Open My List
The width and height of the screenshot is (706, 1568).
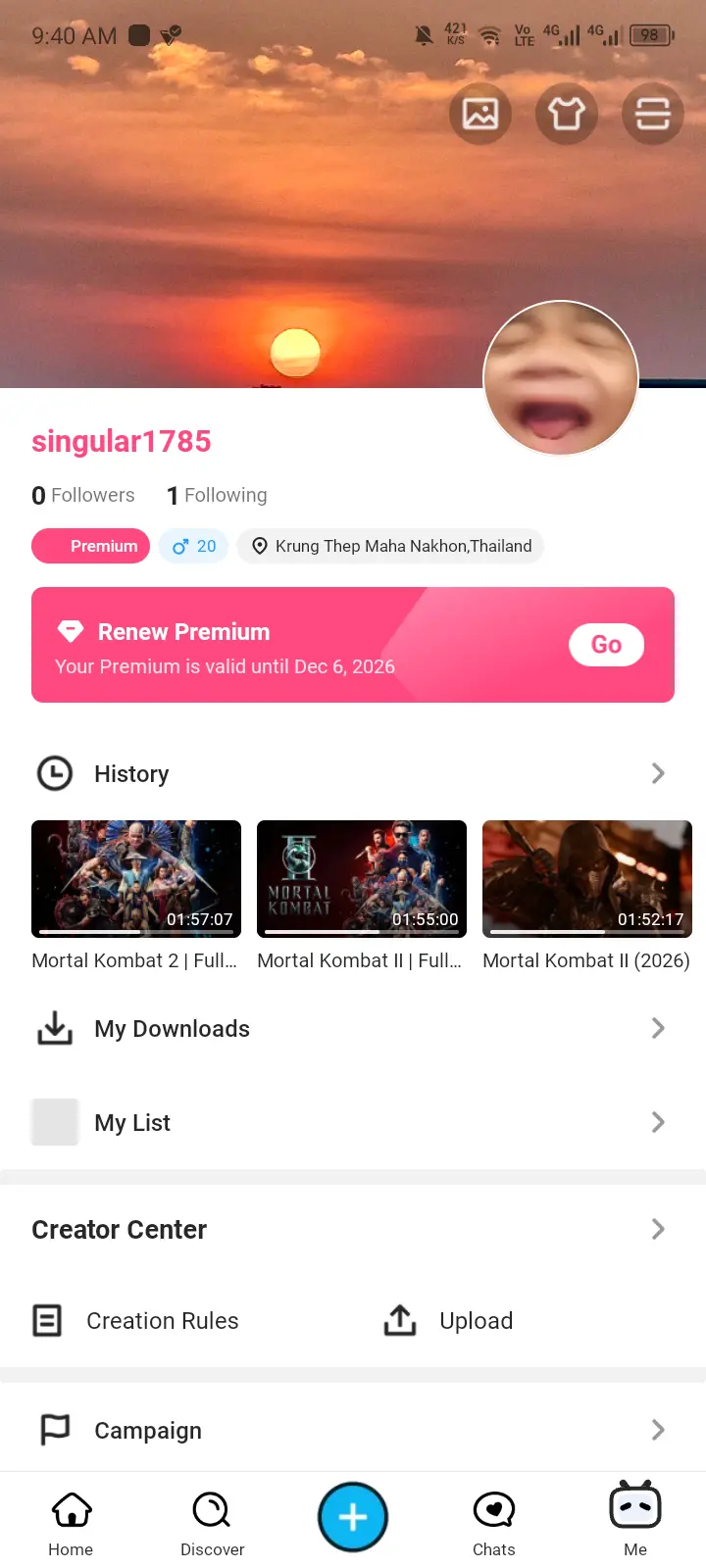(x=353, y=1122)
